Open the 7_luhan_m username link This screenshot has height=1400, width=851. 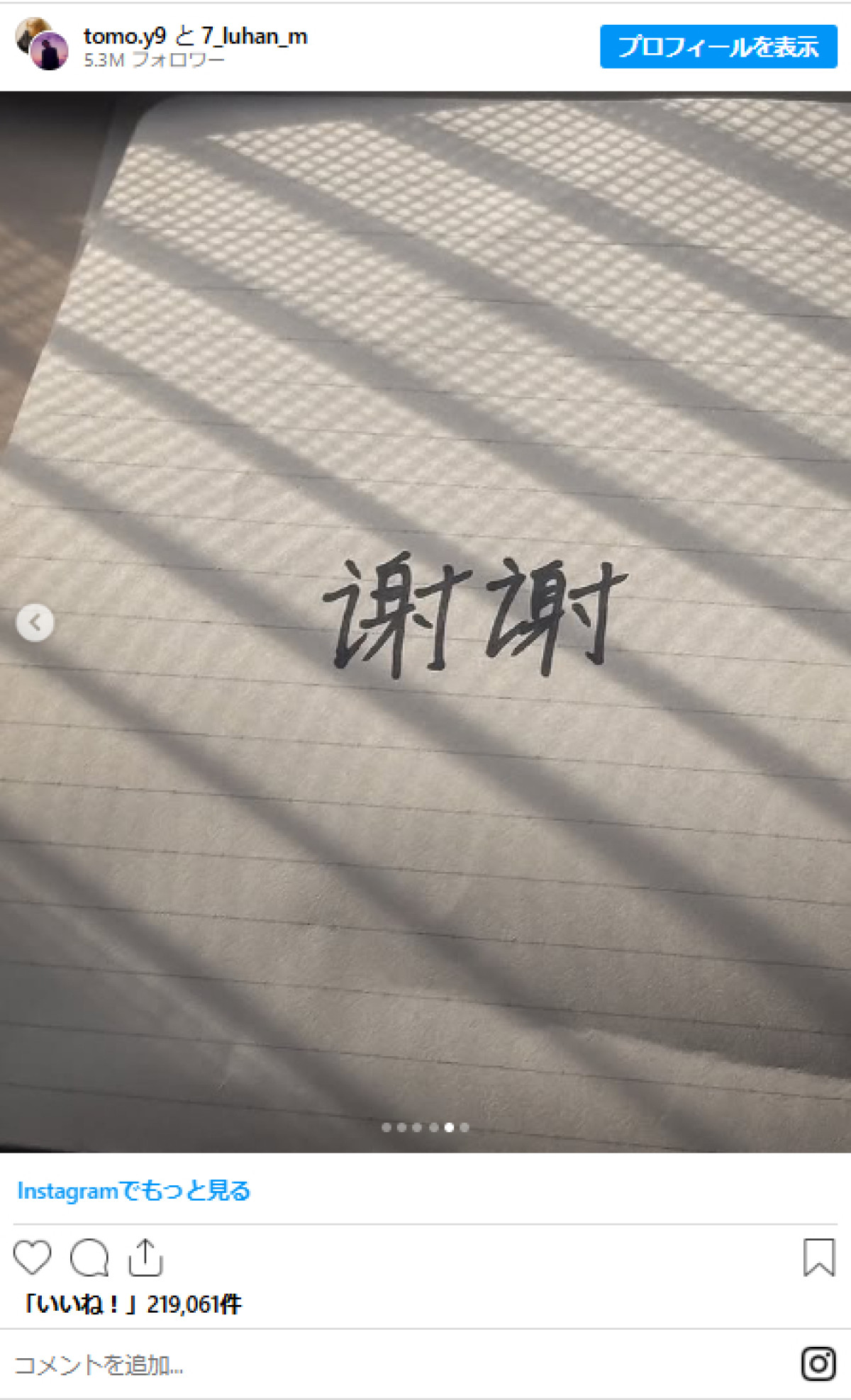254,36
